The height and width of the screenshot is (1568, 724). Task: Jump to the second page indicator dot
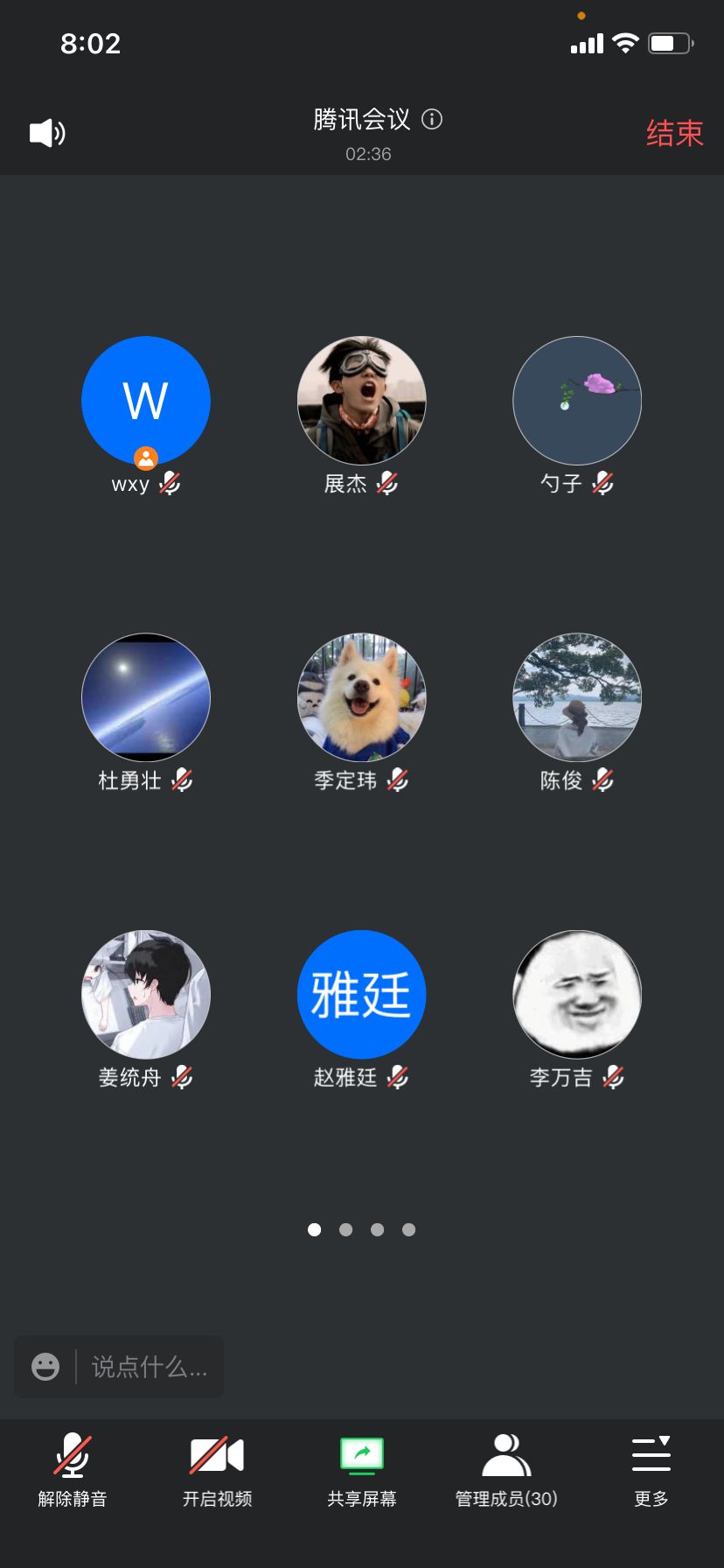tap(346, 1229)
